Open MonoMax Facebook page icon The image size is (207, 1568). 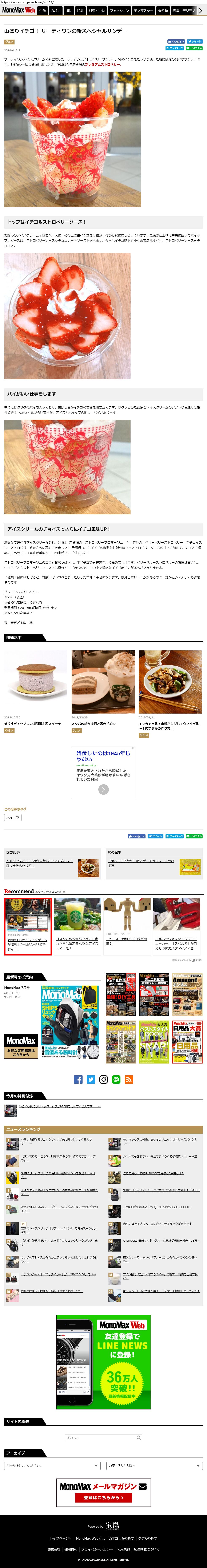tap(78, 1079)
